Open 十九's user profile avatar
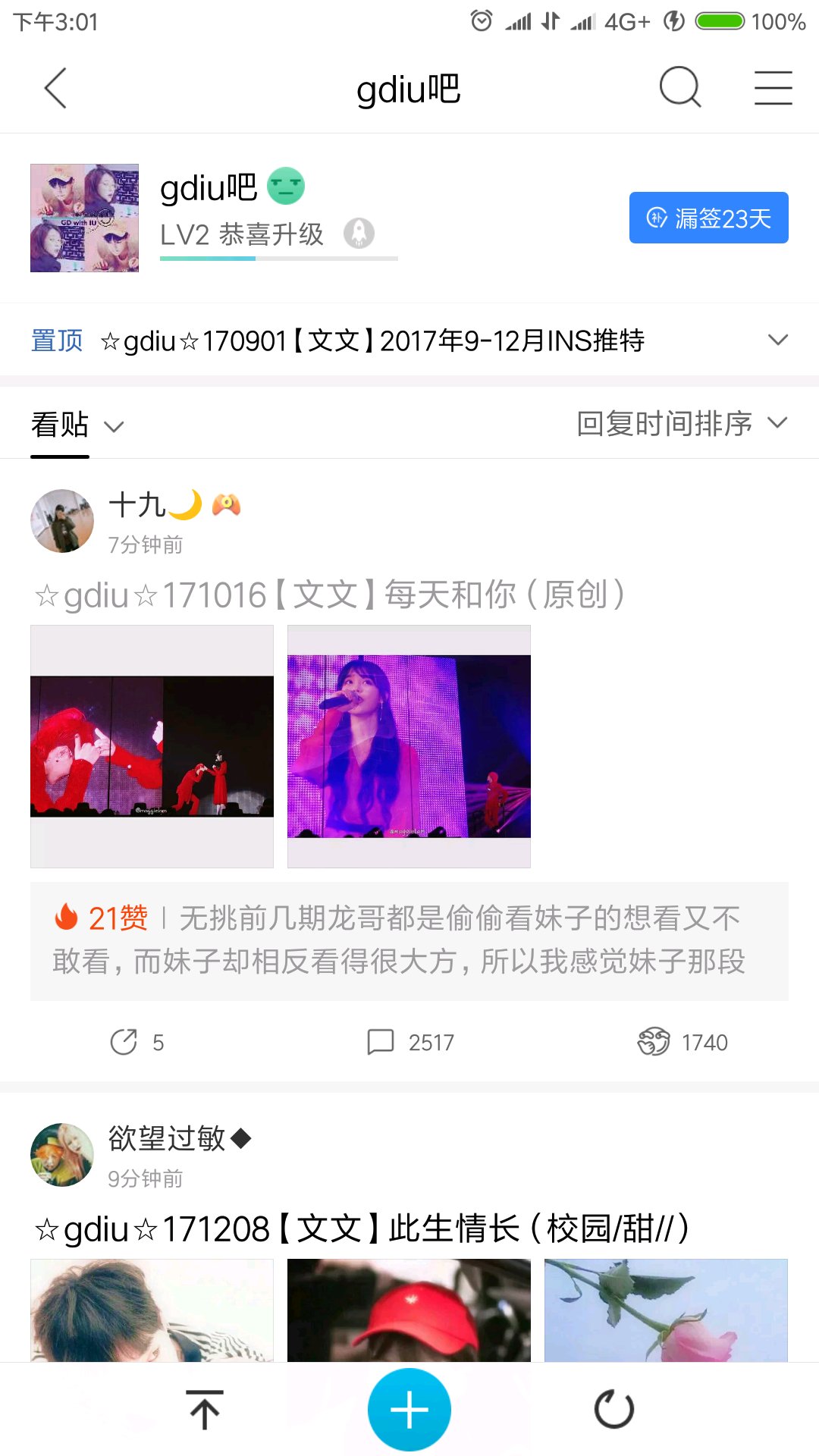The width and height of the screenshot is (819, 1456). pos(62,521)
